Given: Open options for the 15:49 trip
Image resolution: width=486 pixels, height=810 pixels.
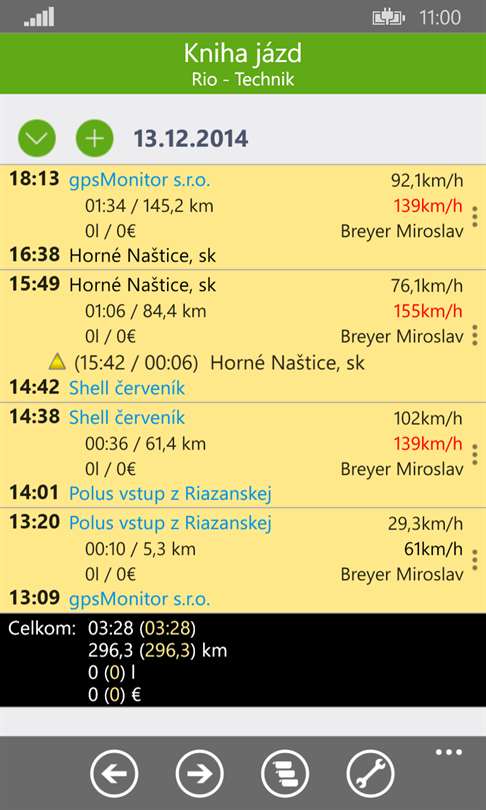Looking at the screenshot, I should [x=475, y=335].
